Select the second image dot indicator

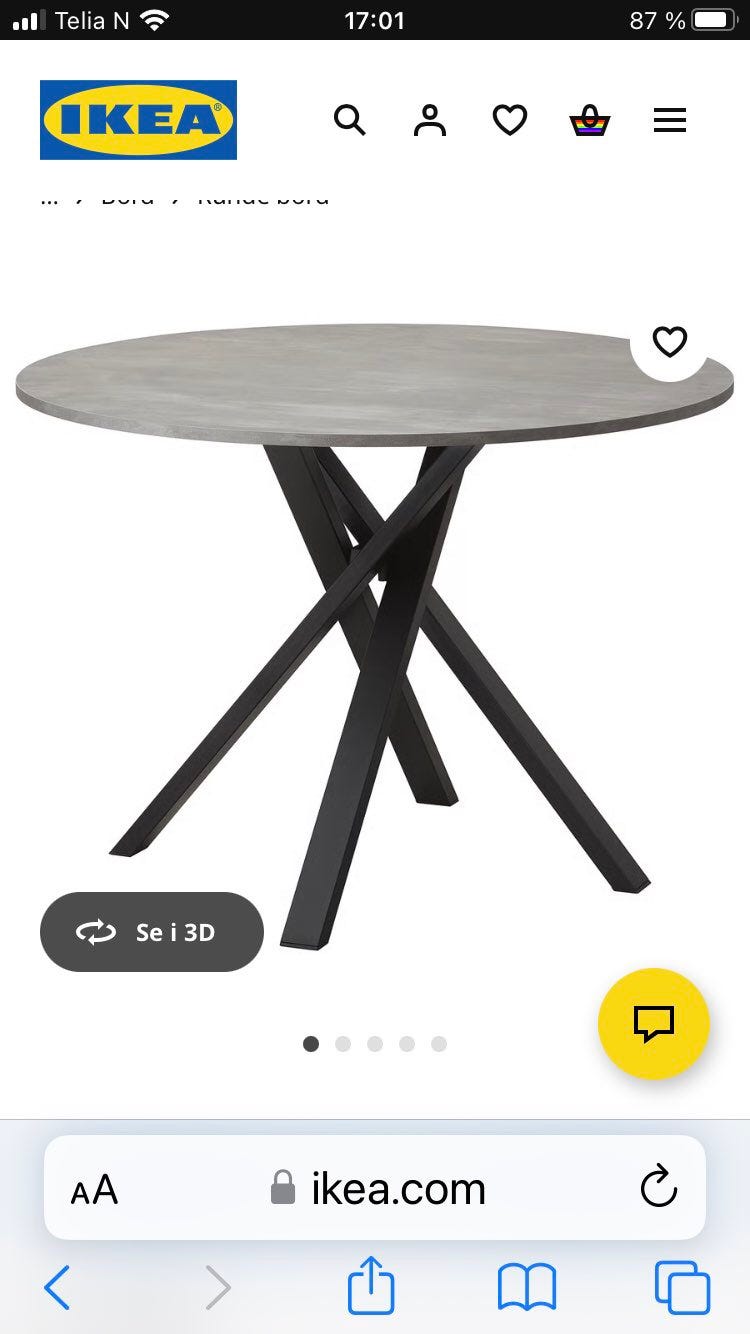pos(343,1044)
